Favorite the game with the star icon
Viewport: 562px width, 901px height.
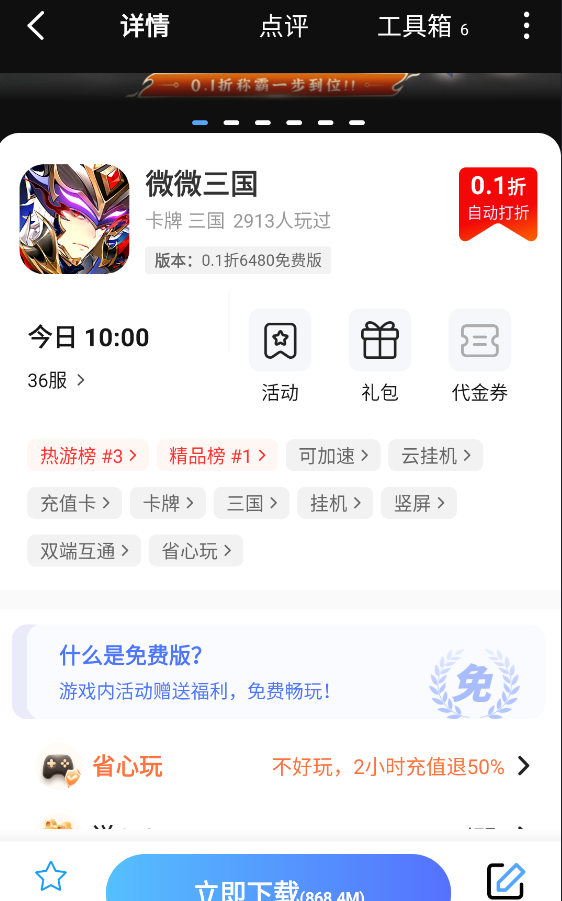pyautogui.click(x=51, y=877)
